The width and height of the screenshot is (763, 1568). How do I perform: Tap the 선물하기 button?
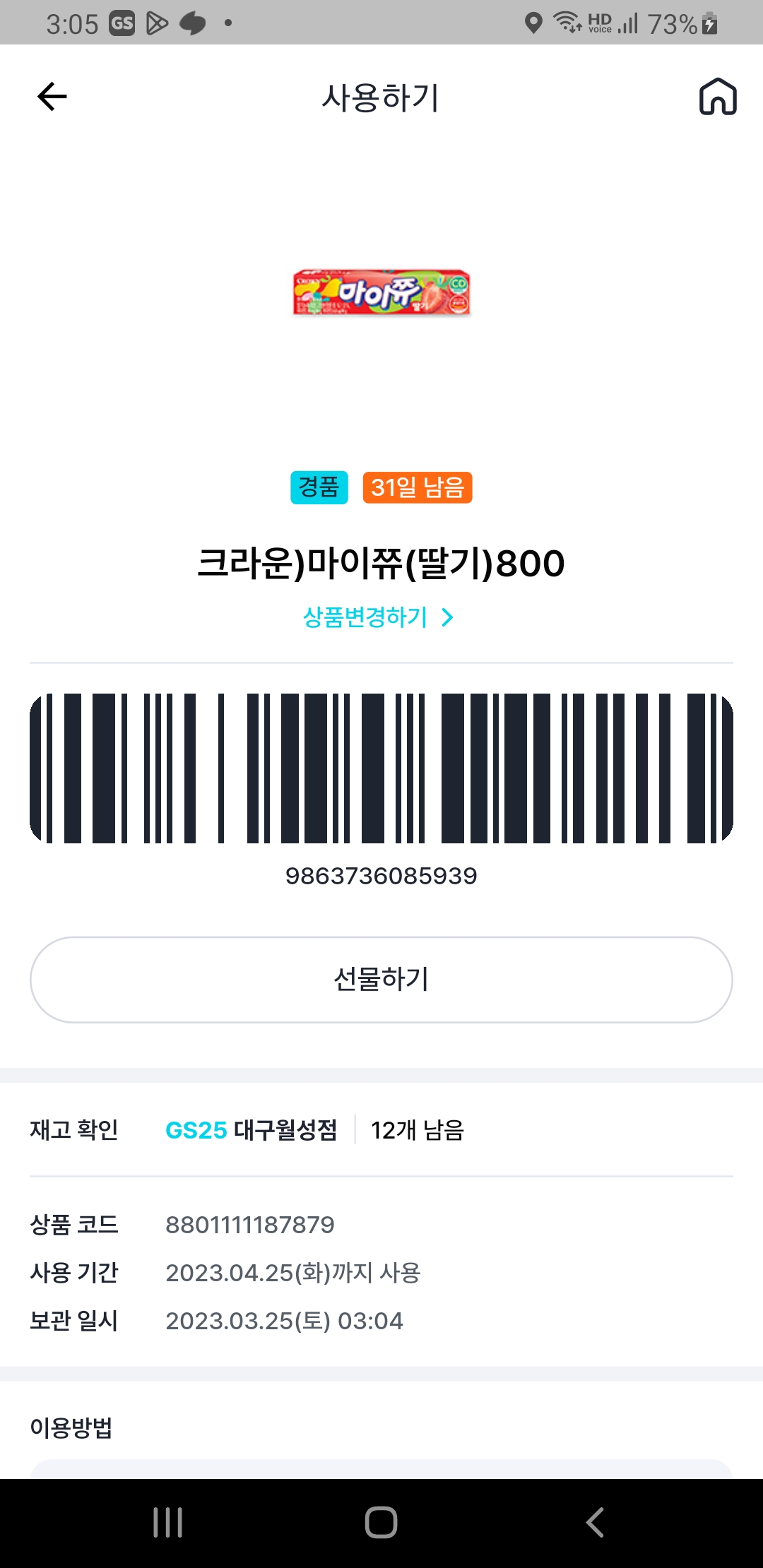(x=381, y=980)
